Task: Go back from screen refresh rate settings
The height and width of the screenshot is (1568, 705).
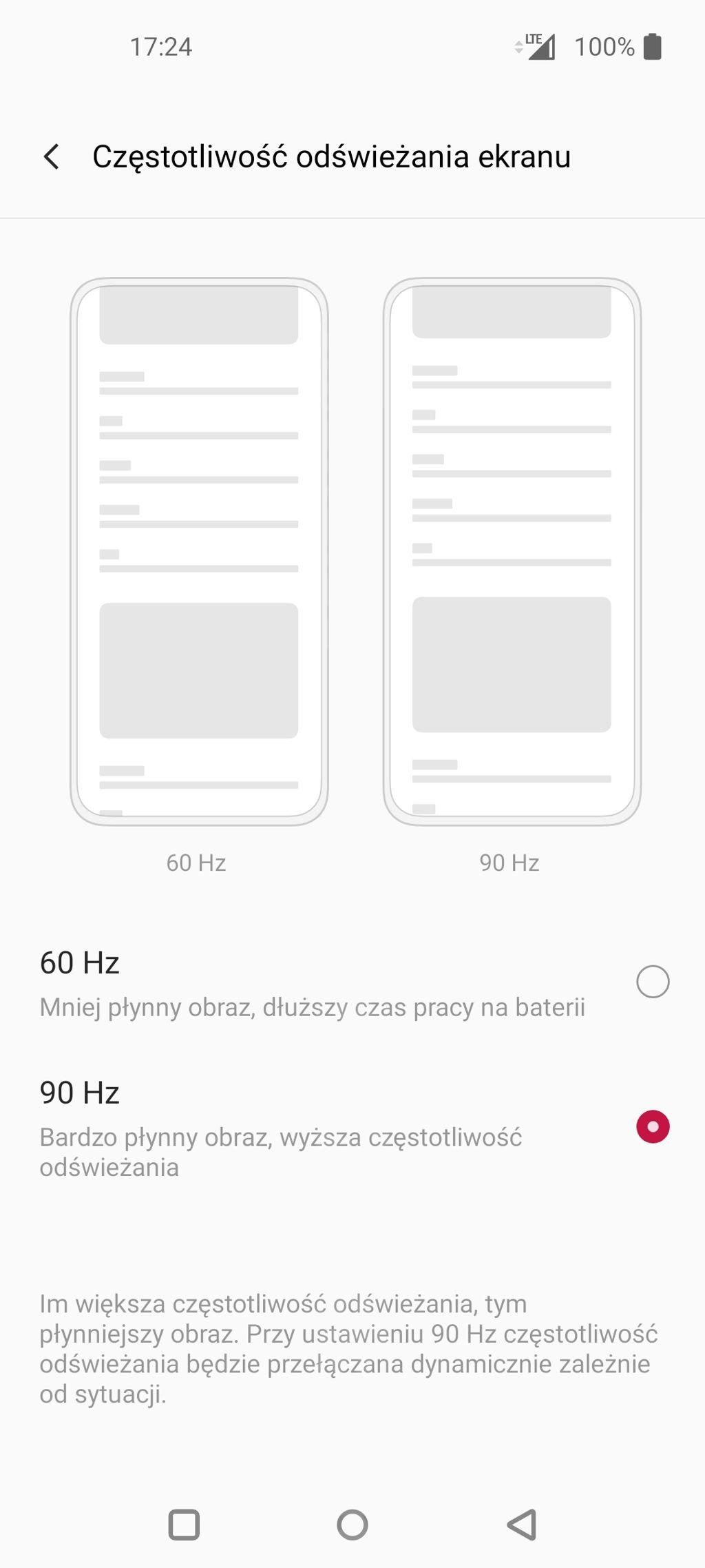Action: point(52,156)
